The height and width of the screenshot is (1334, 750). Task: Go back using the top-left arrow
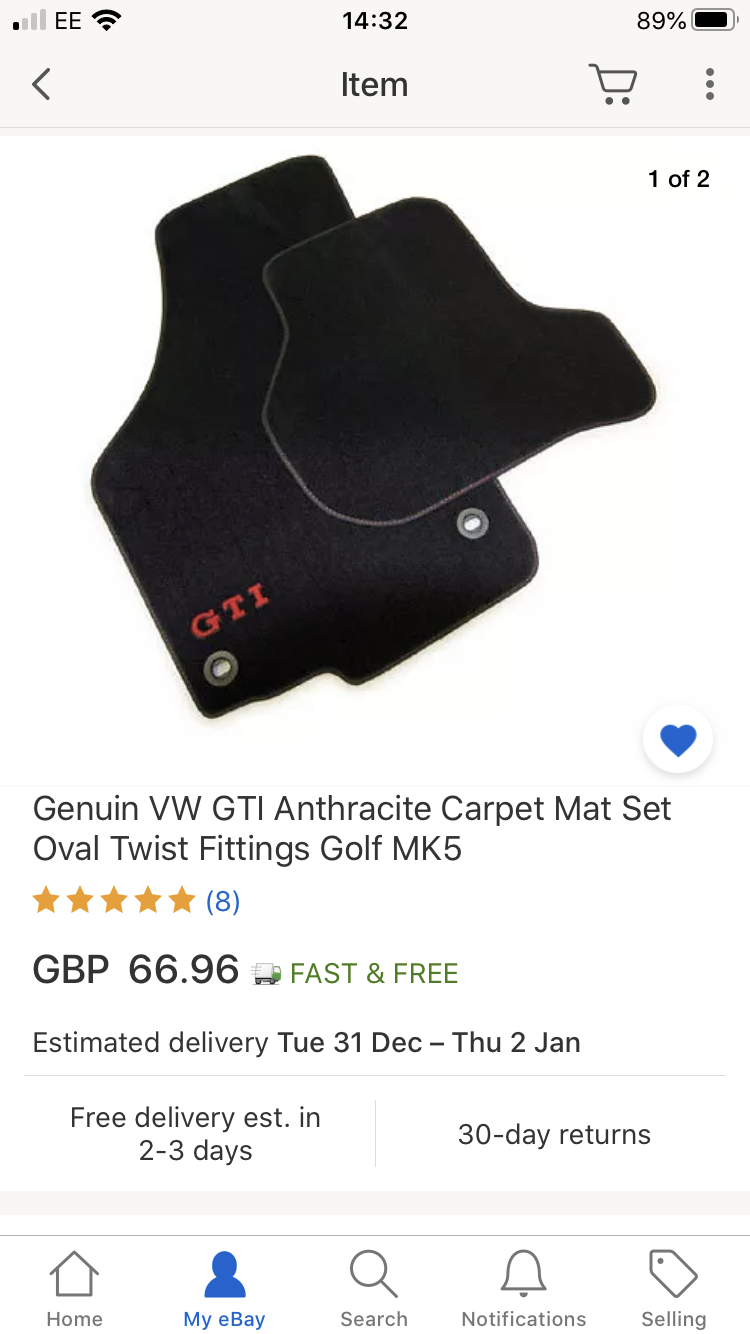click(41, 85)
